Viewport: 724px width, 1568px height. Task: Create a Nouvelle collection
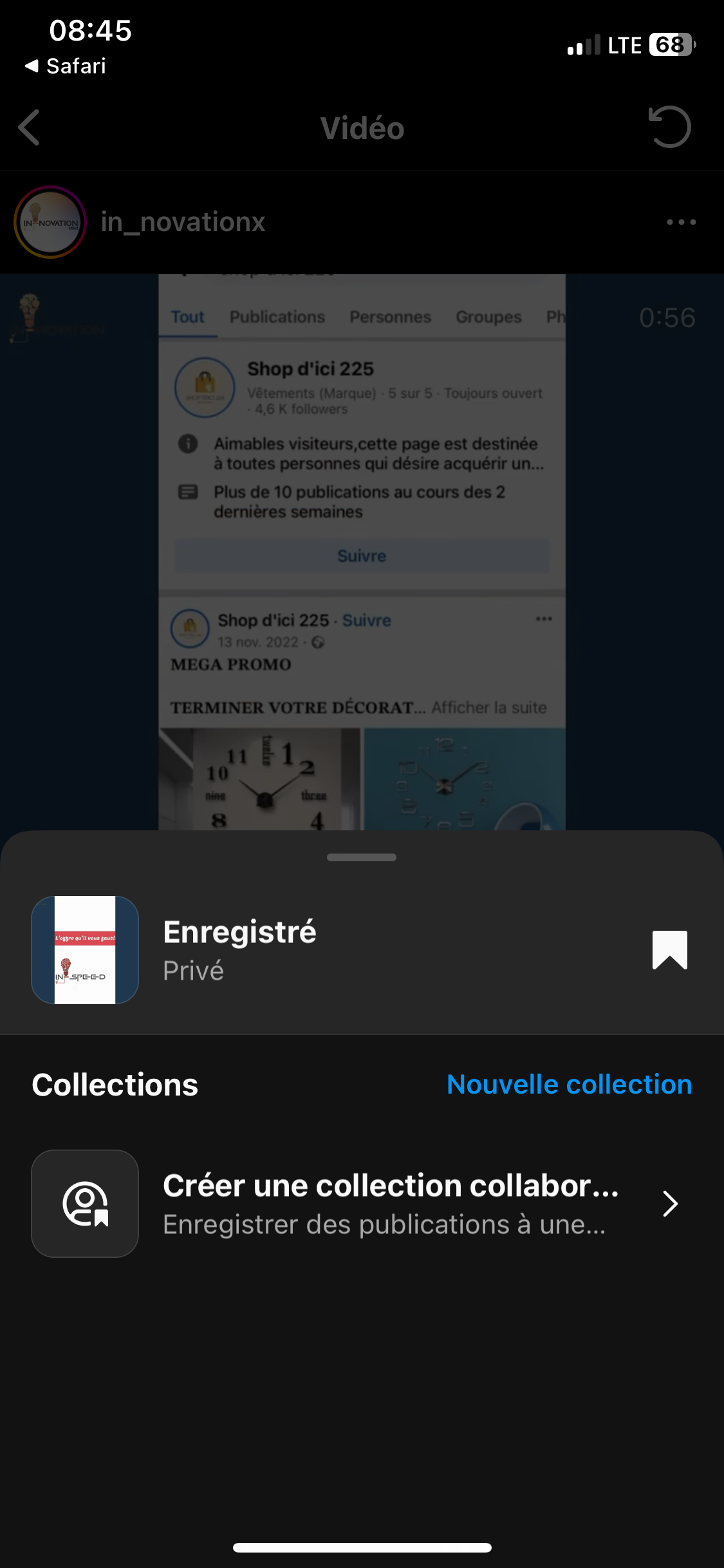[x=569, y=1085]
